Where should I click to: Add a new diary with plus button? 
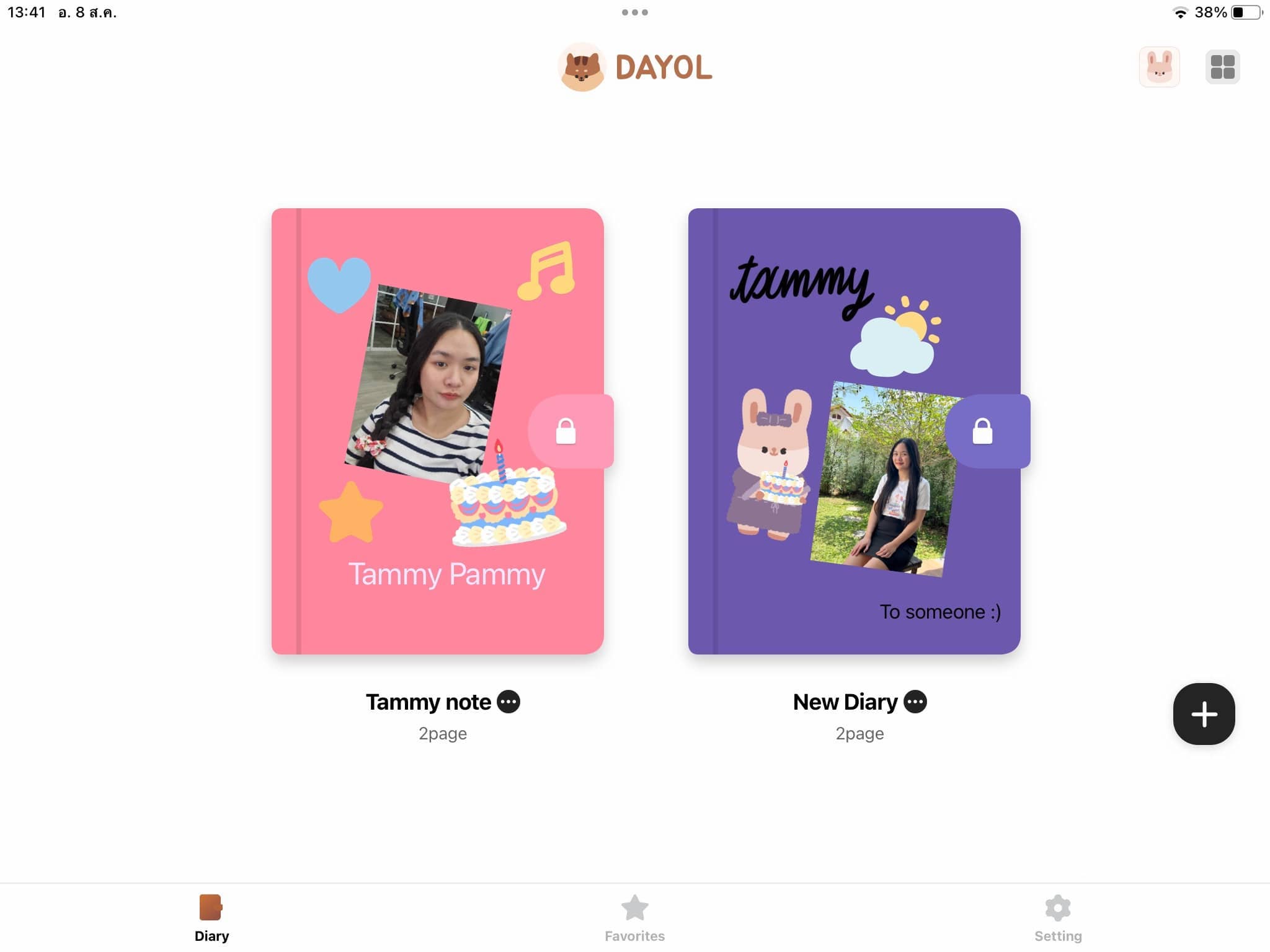tap(1204, 714)
